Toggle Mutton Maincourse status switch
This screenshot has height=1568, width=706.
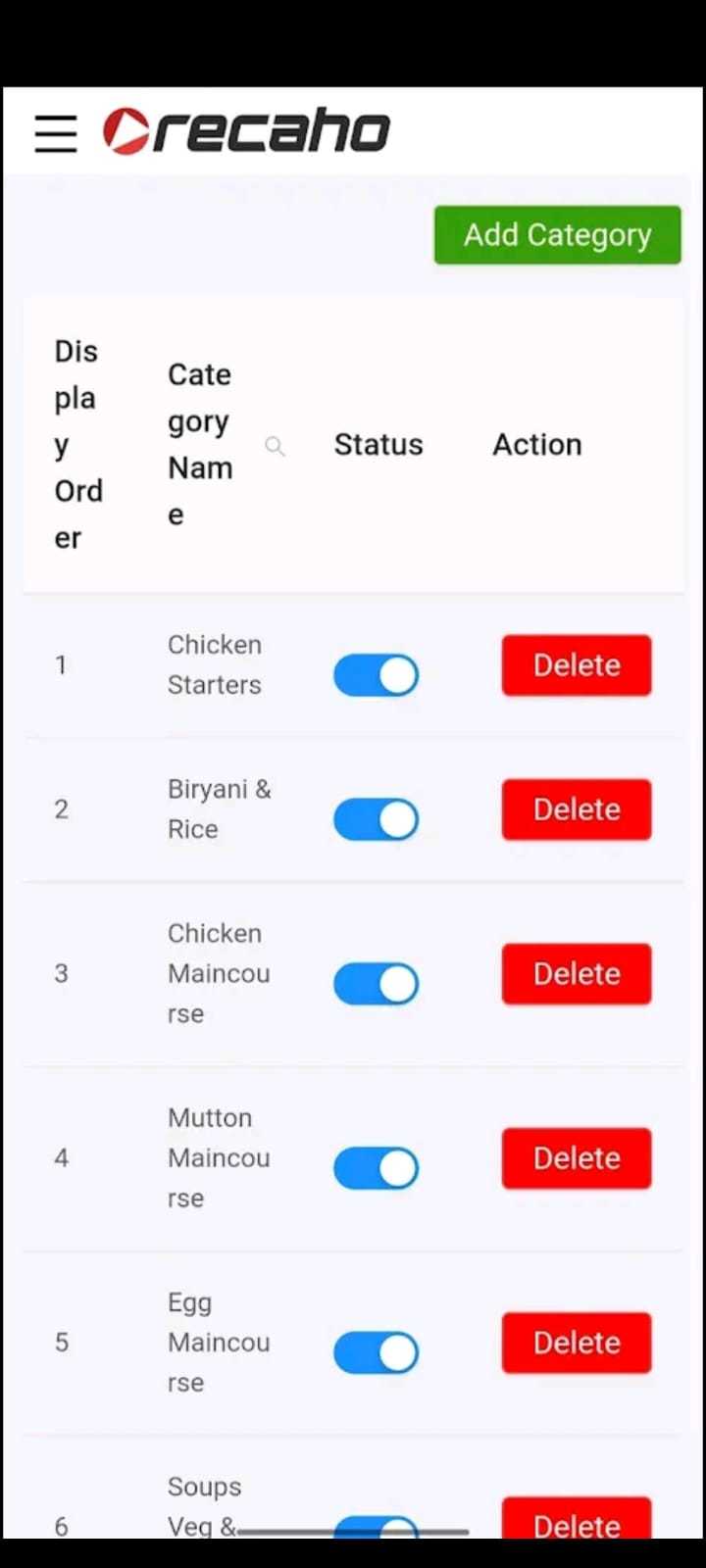[x=376, y=1168]
